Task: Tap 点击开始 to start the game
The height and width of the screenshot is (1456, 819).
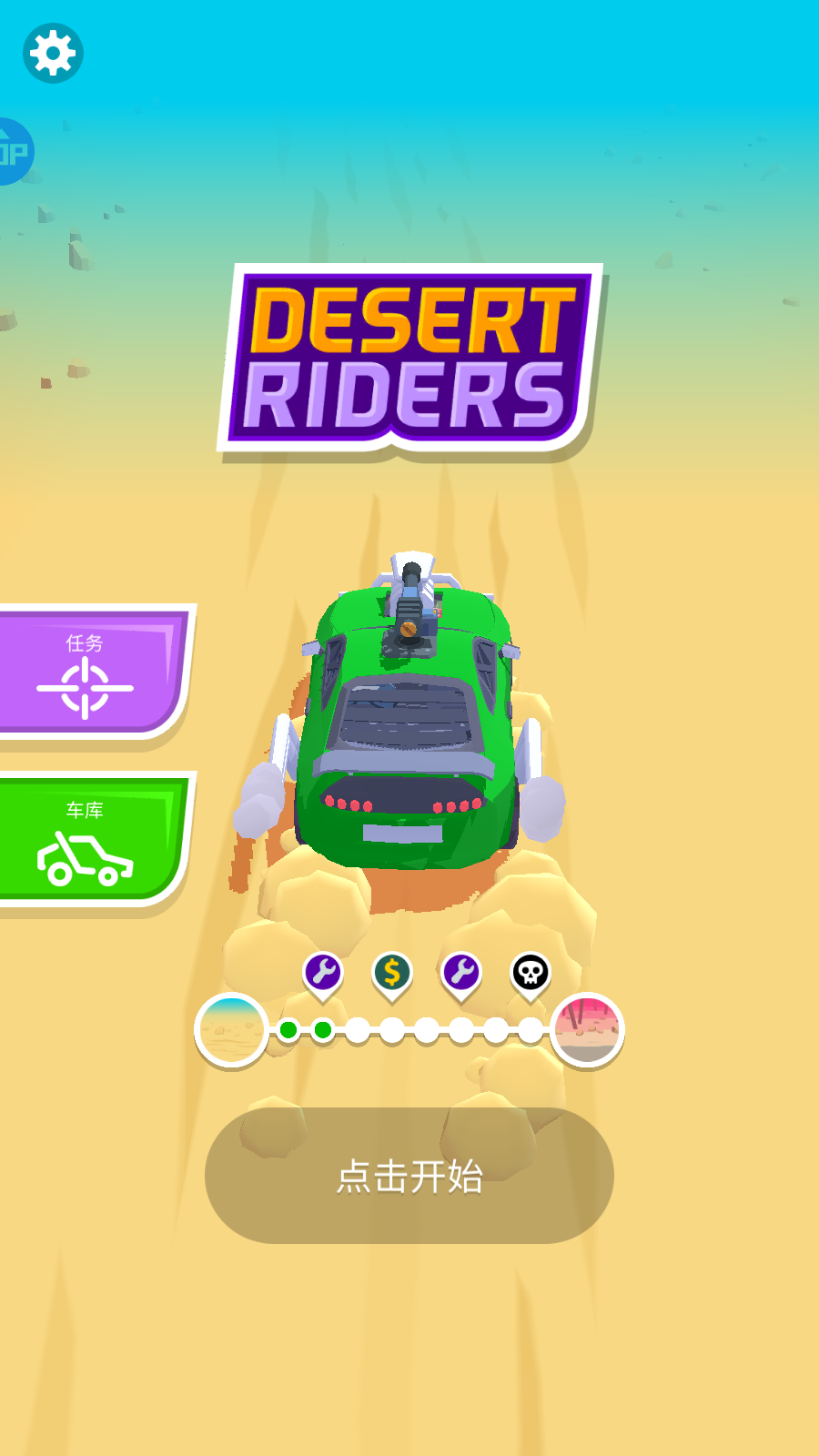Action: click(409, 1175)
